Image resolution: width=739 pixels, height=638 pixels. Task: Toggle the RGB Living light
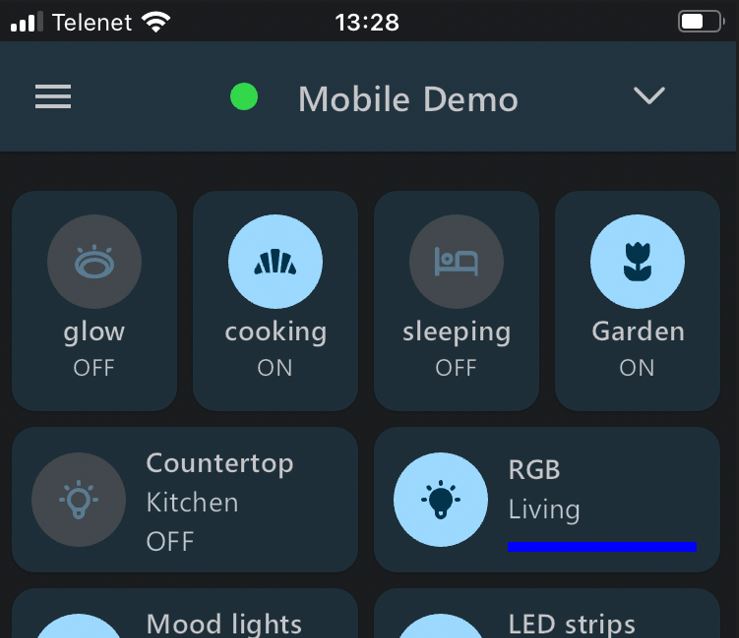[x=441, y=500]
